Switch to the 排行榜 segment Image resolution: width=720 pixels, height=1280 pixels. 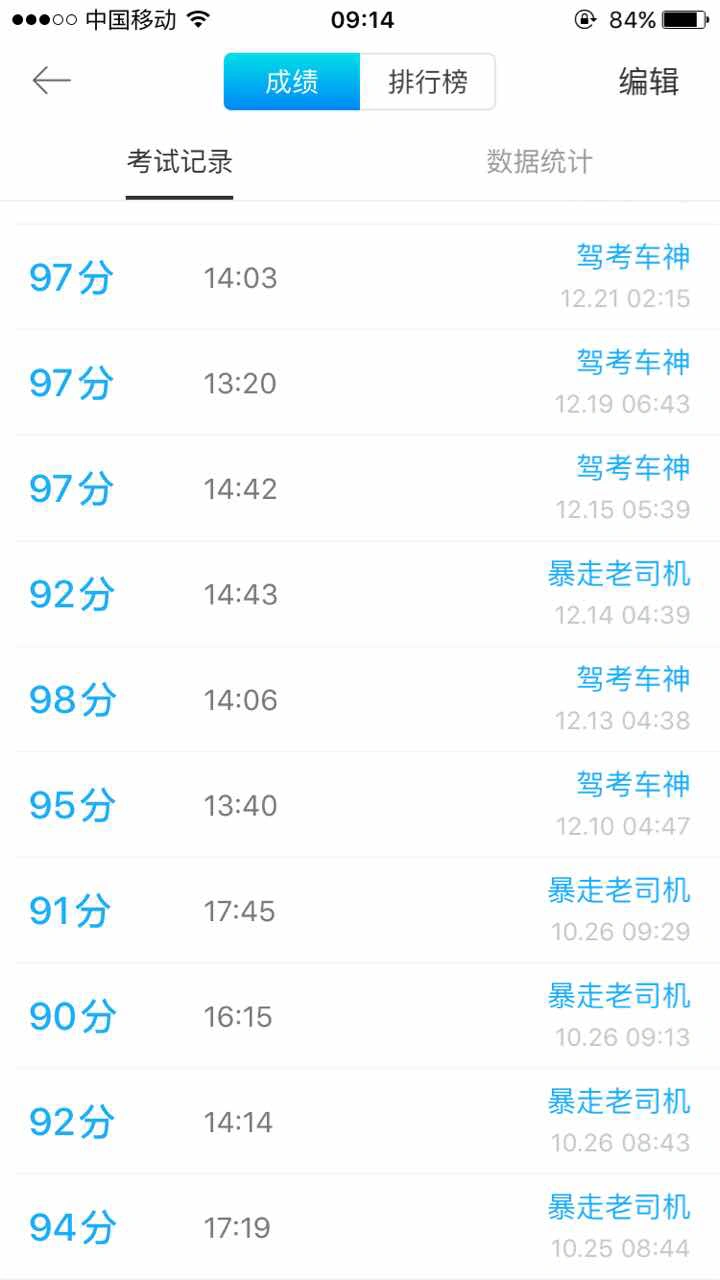click(x=428, y=82)
